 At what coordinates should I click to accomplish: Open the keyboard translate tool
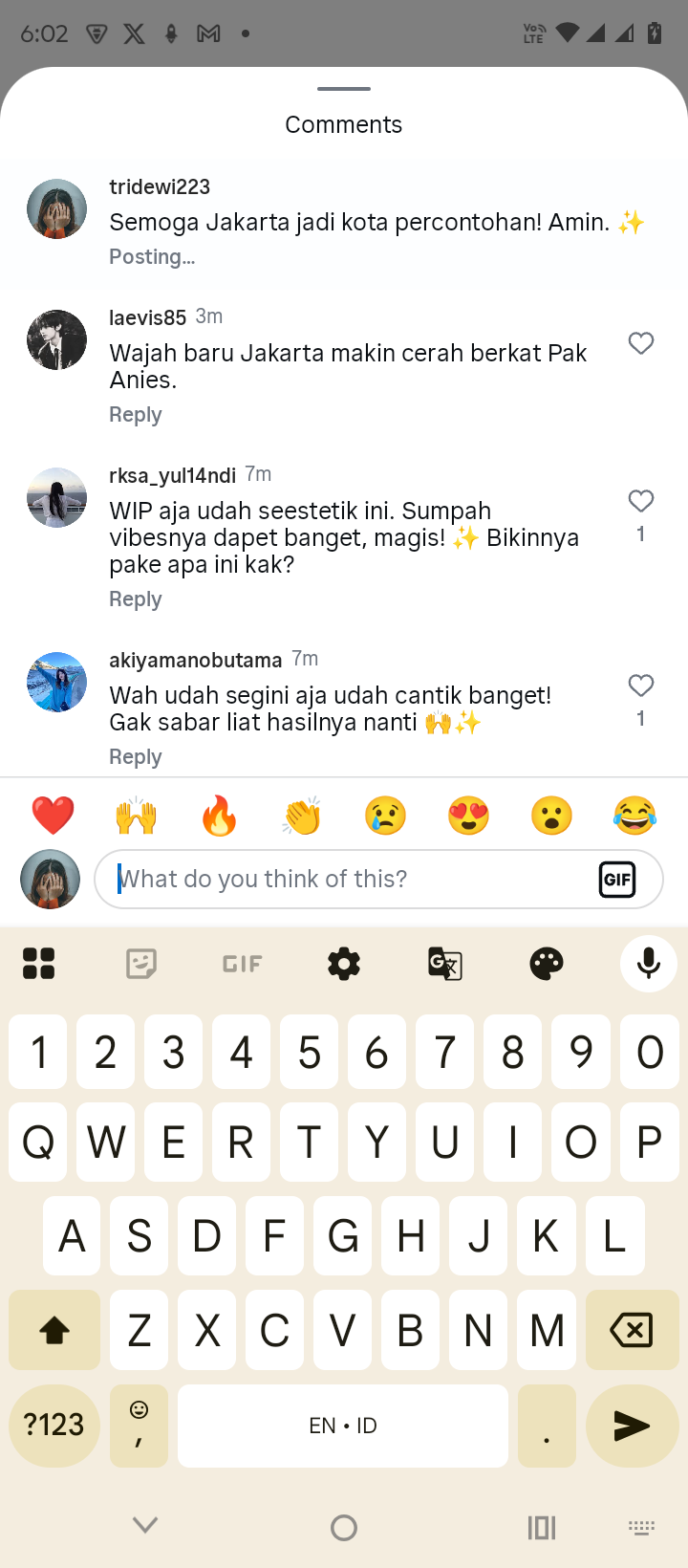pyautogui.click(x=445, y=964)
